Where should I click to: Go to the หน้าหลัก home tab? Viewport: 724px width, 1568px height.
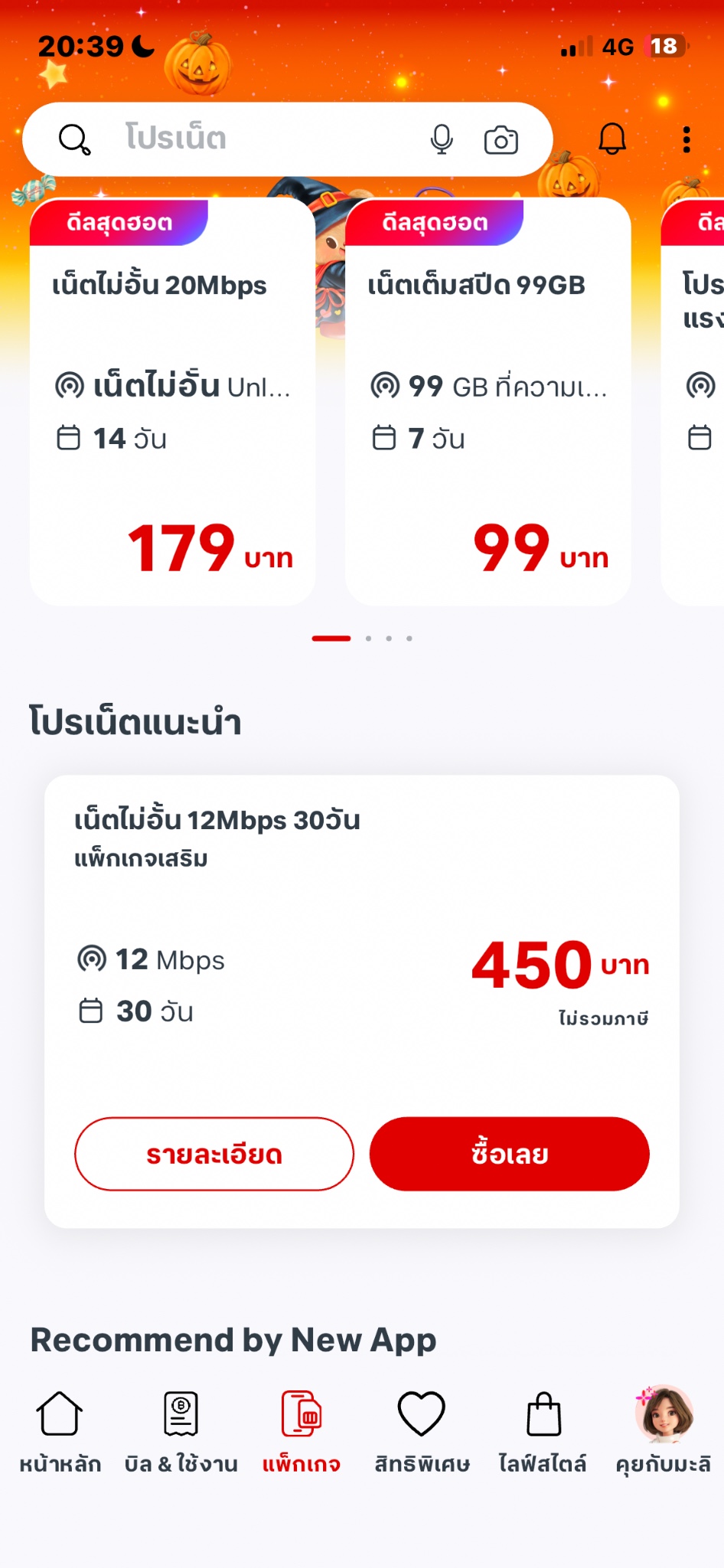(60, 1430)
